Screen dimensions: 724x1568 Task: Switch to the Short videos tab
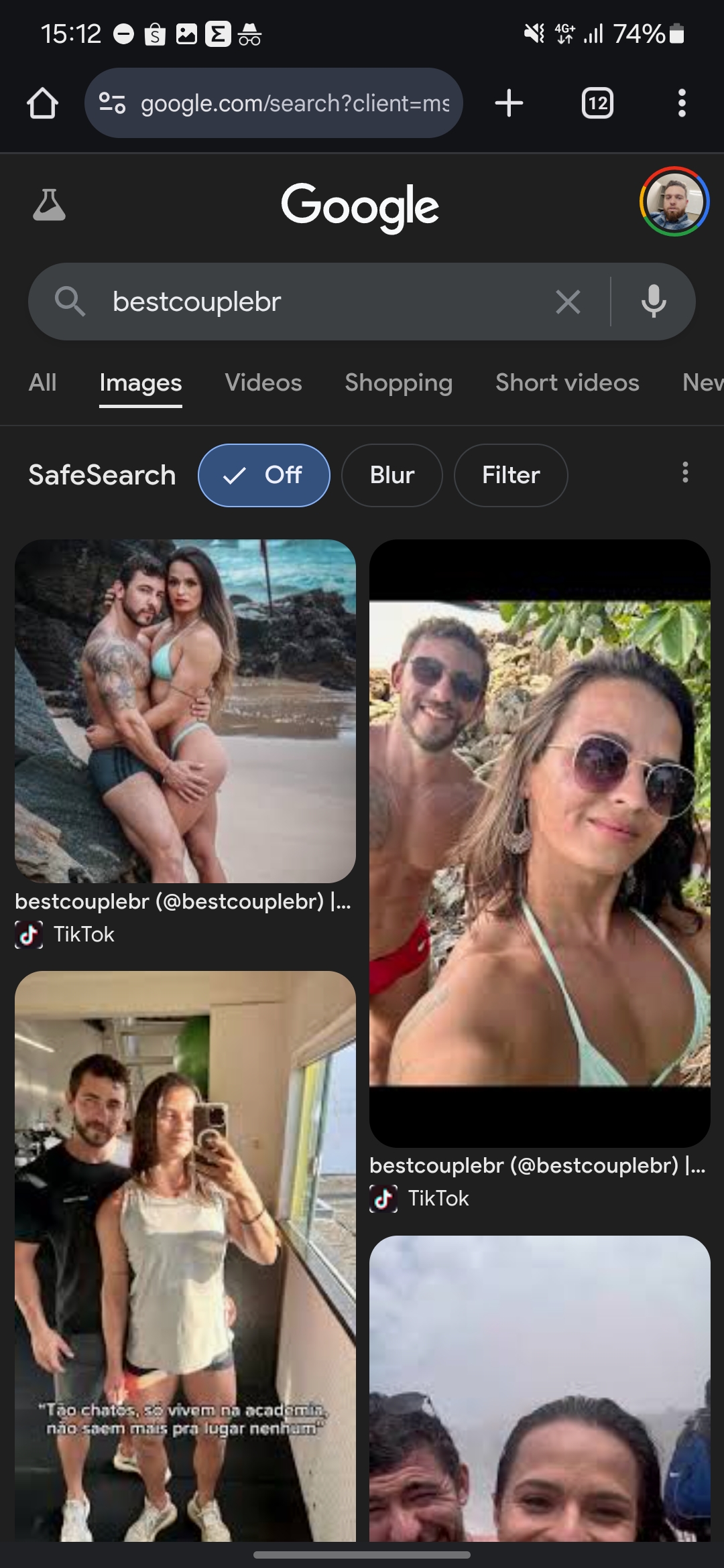pos(566,383)
